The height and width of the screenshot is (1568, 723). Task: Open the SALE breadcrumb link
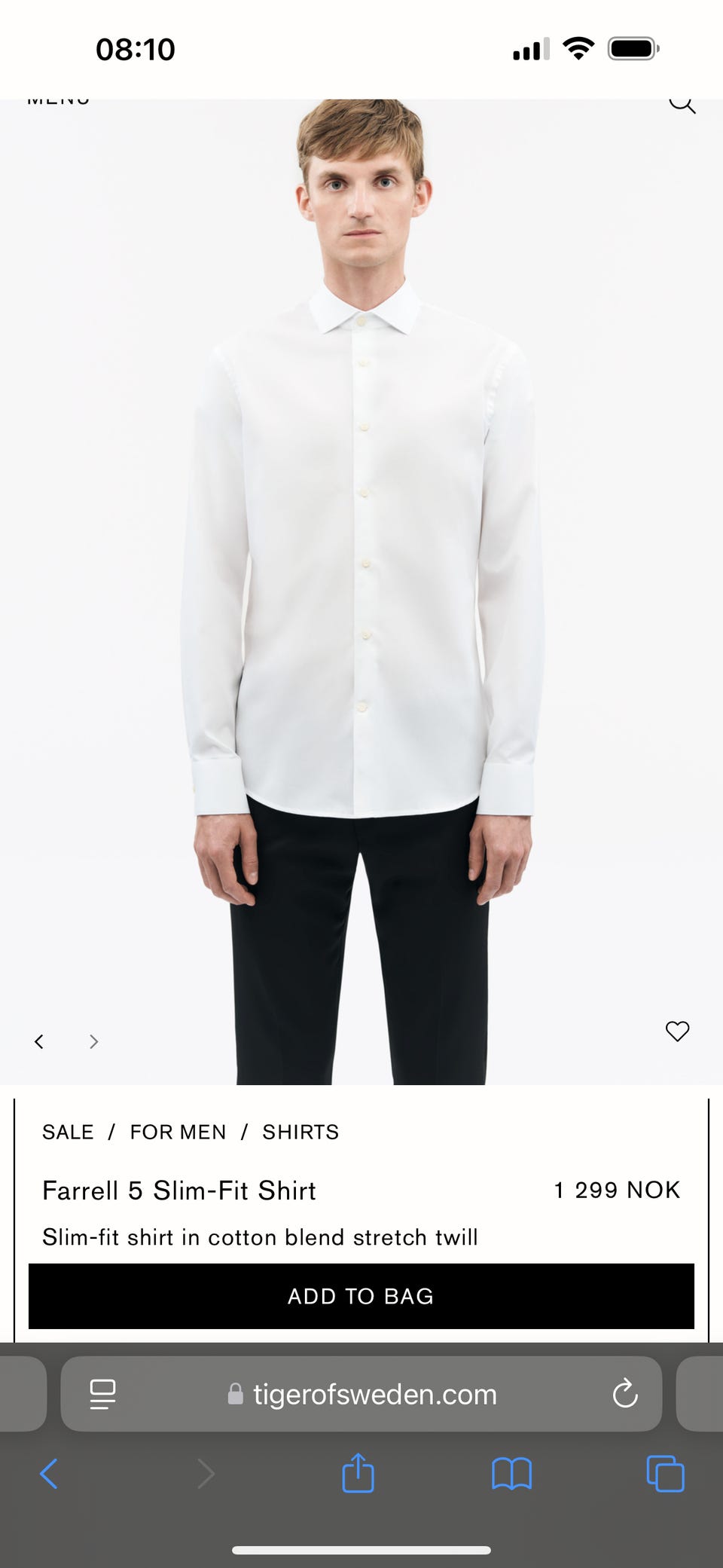68,1132
